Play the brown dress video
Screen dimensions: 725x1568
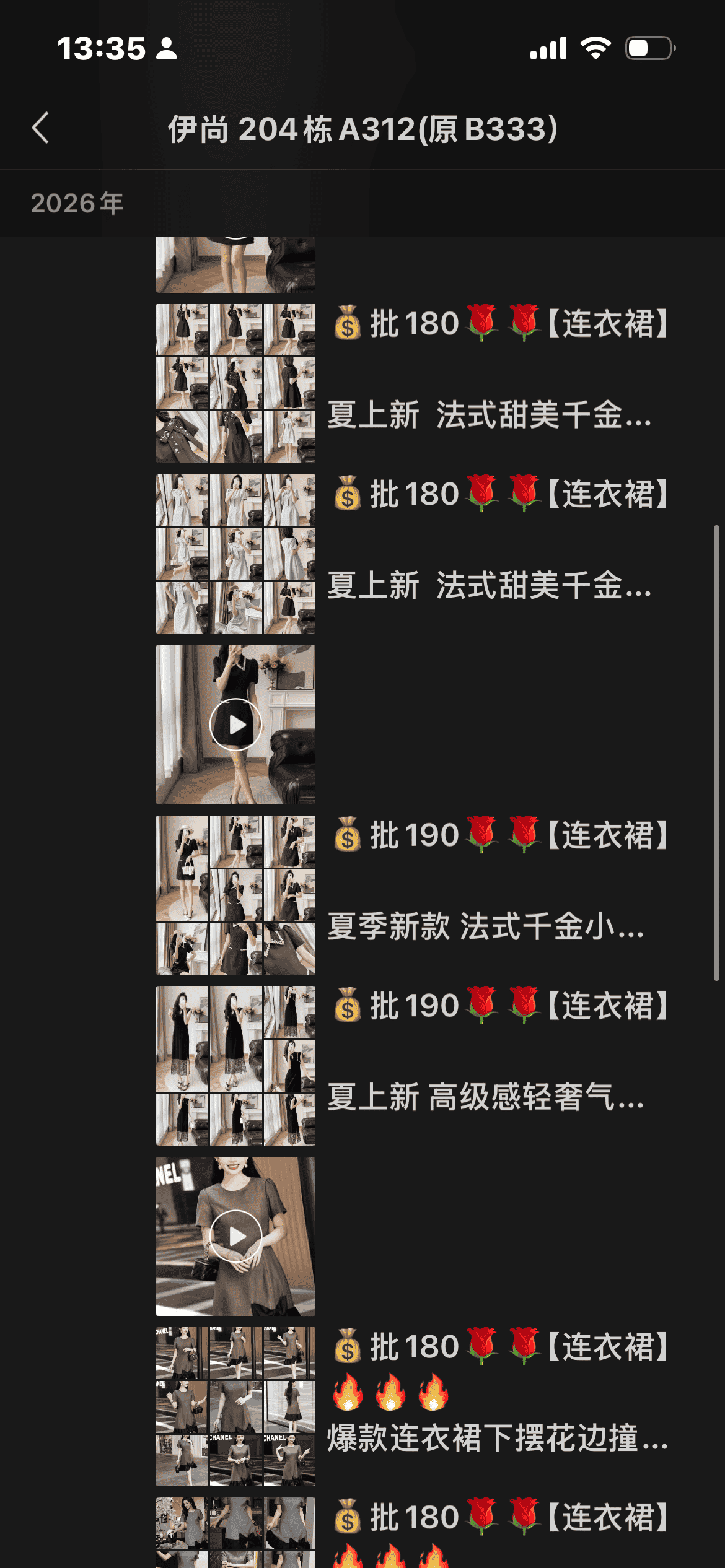click(235, 1236)
